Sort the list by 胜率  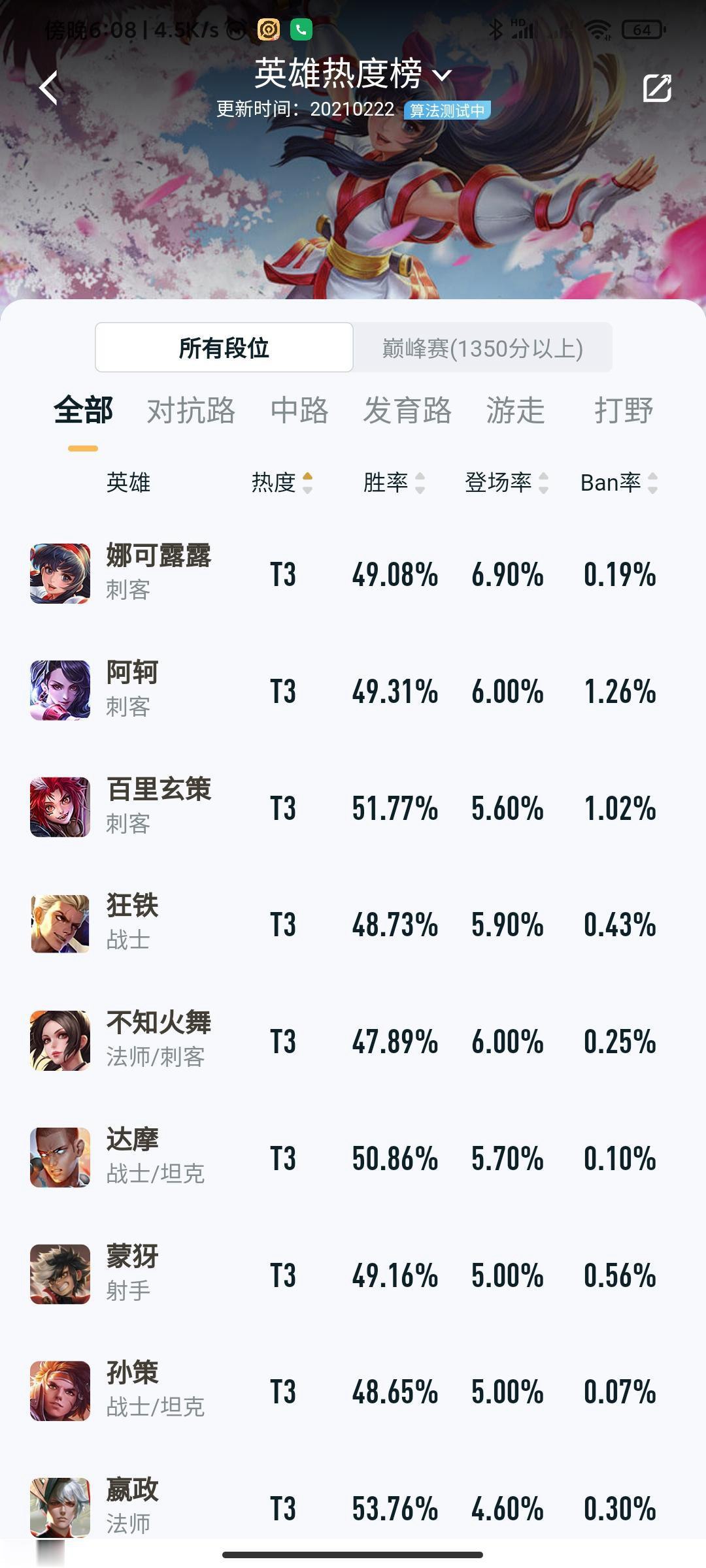click(x=394, y=483)
